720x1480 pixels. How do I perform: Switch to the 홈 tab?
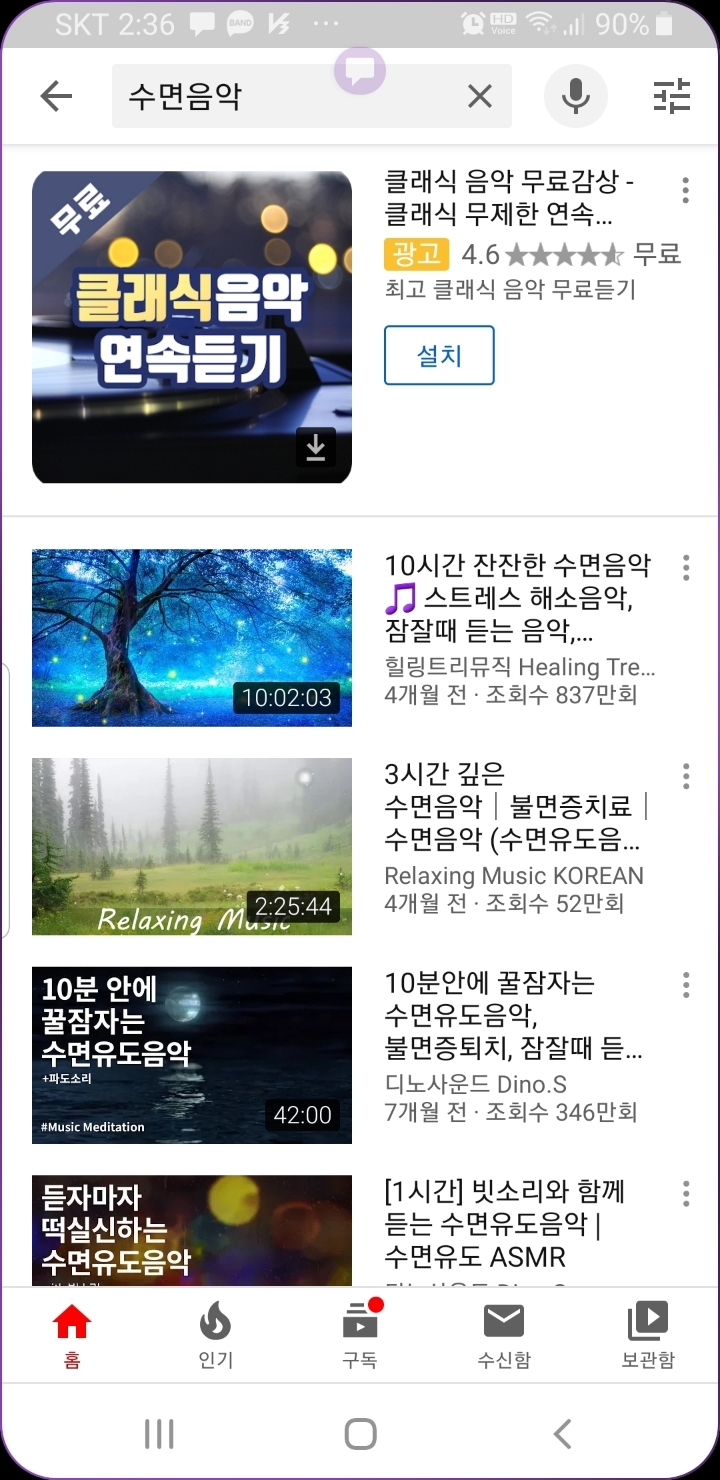(x=72, y=1335)
